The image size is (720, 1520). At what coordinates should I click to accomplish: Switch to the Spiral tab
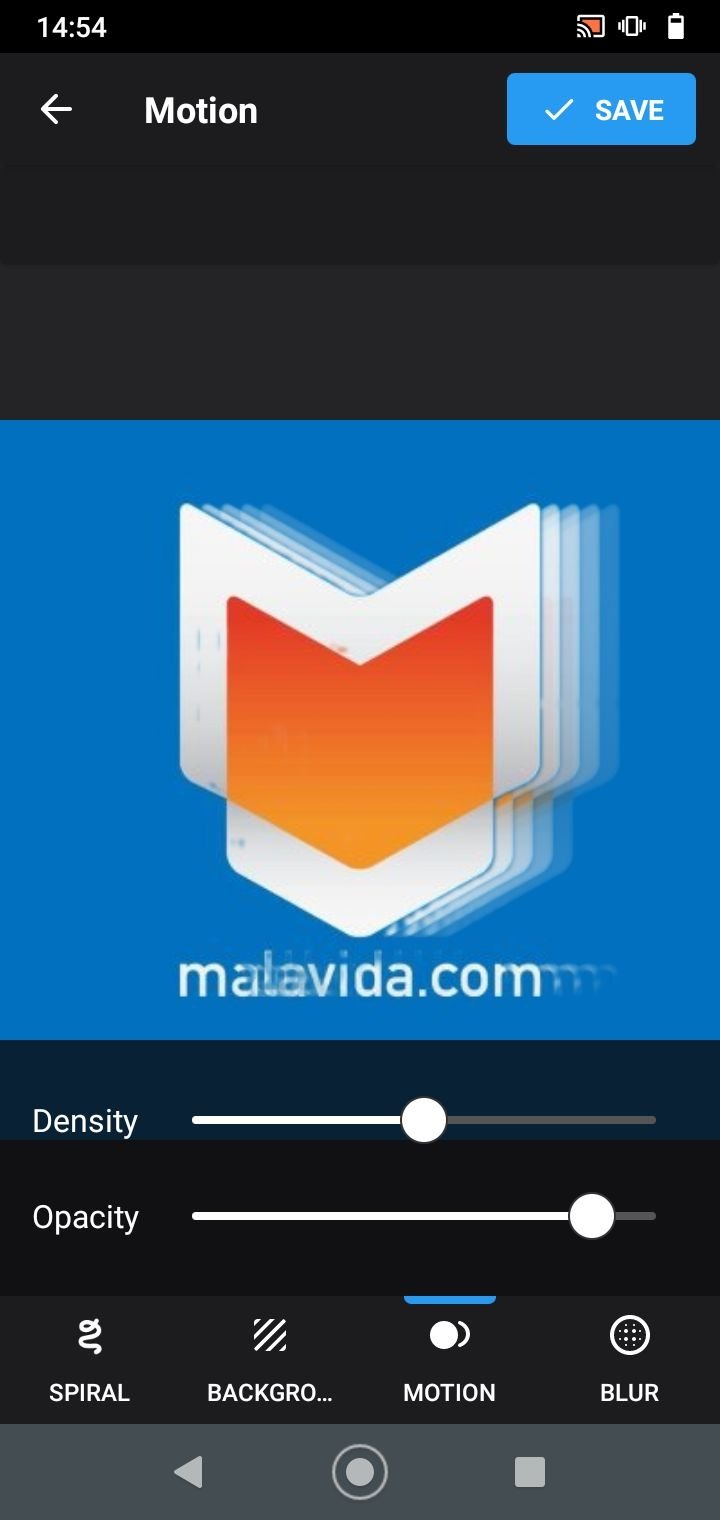click(90, 1360)
